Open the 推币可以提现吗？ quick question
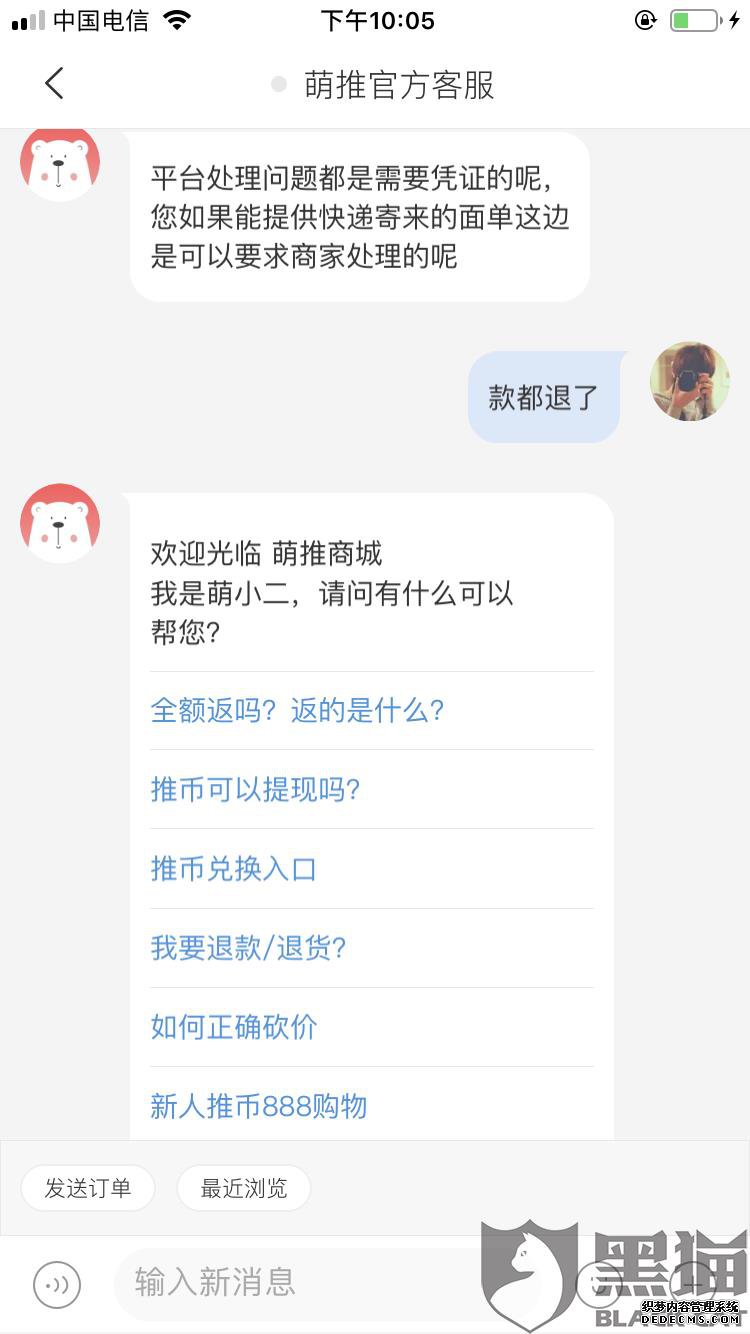 click(255, 790)
